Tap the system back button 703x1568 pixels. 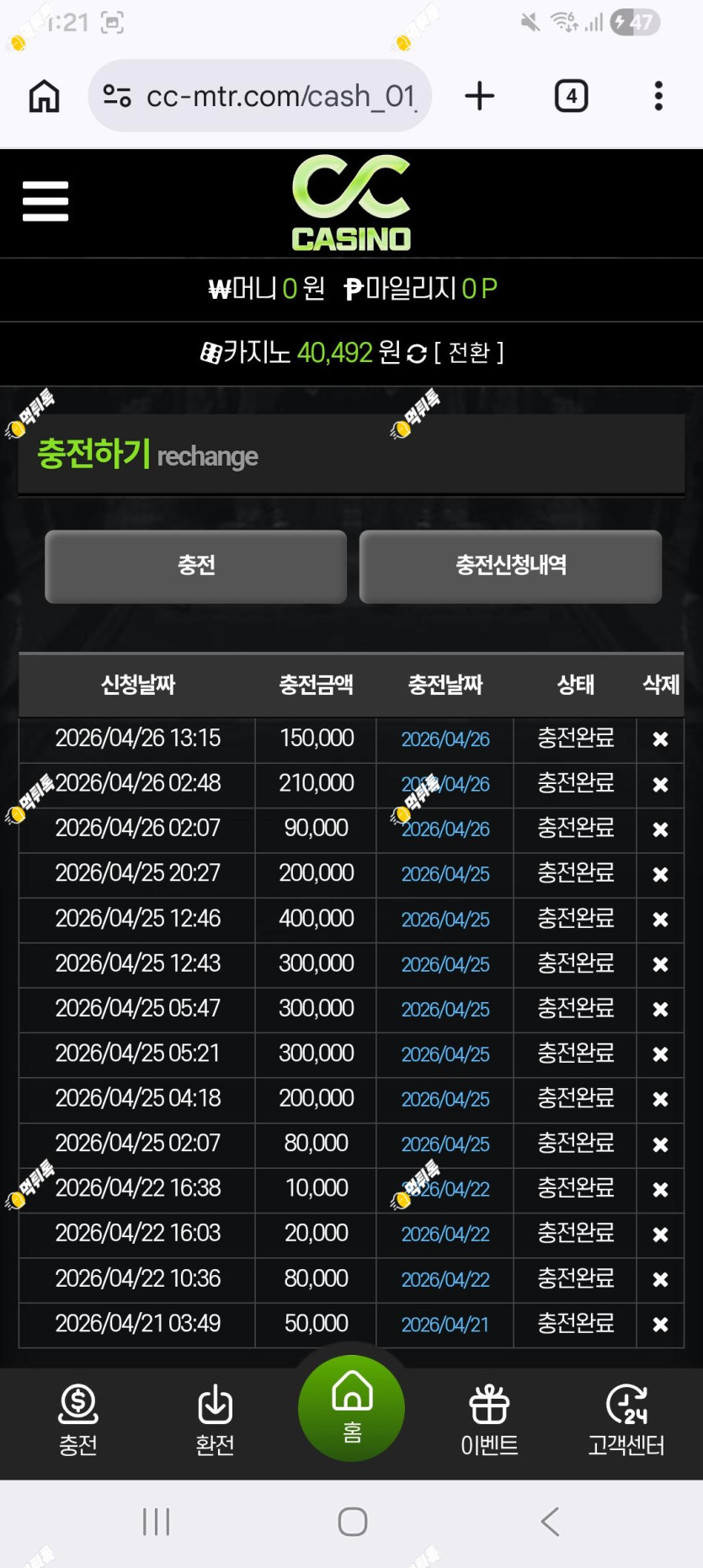tap(550, 1522)
